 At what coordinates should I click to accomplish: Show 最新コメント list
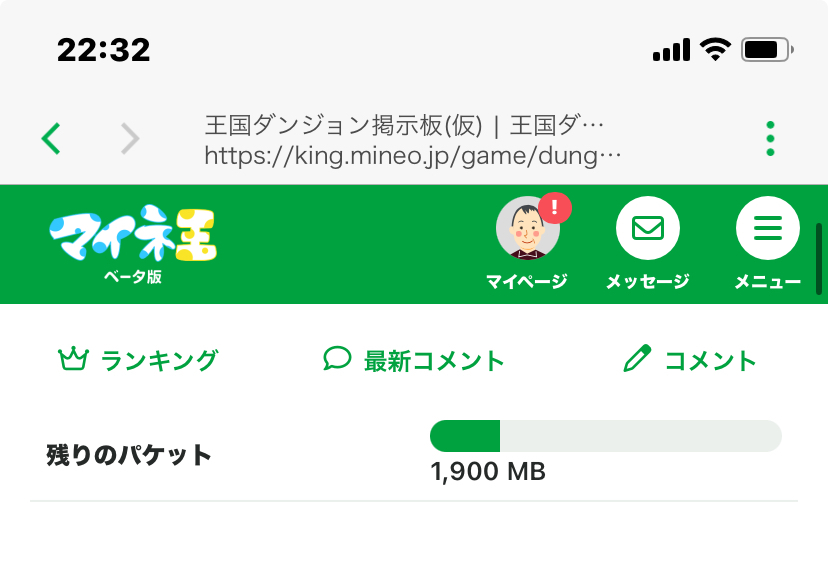tap(413, 360)
